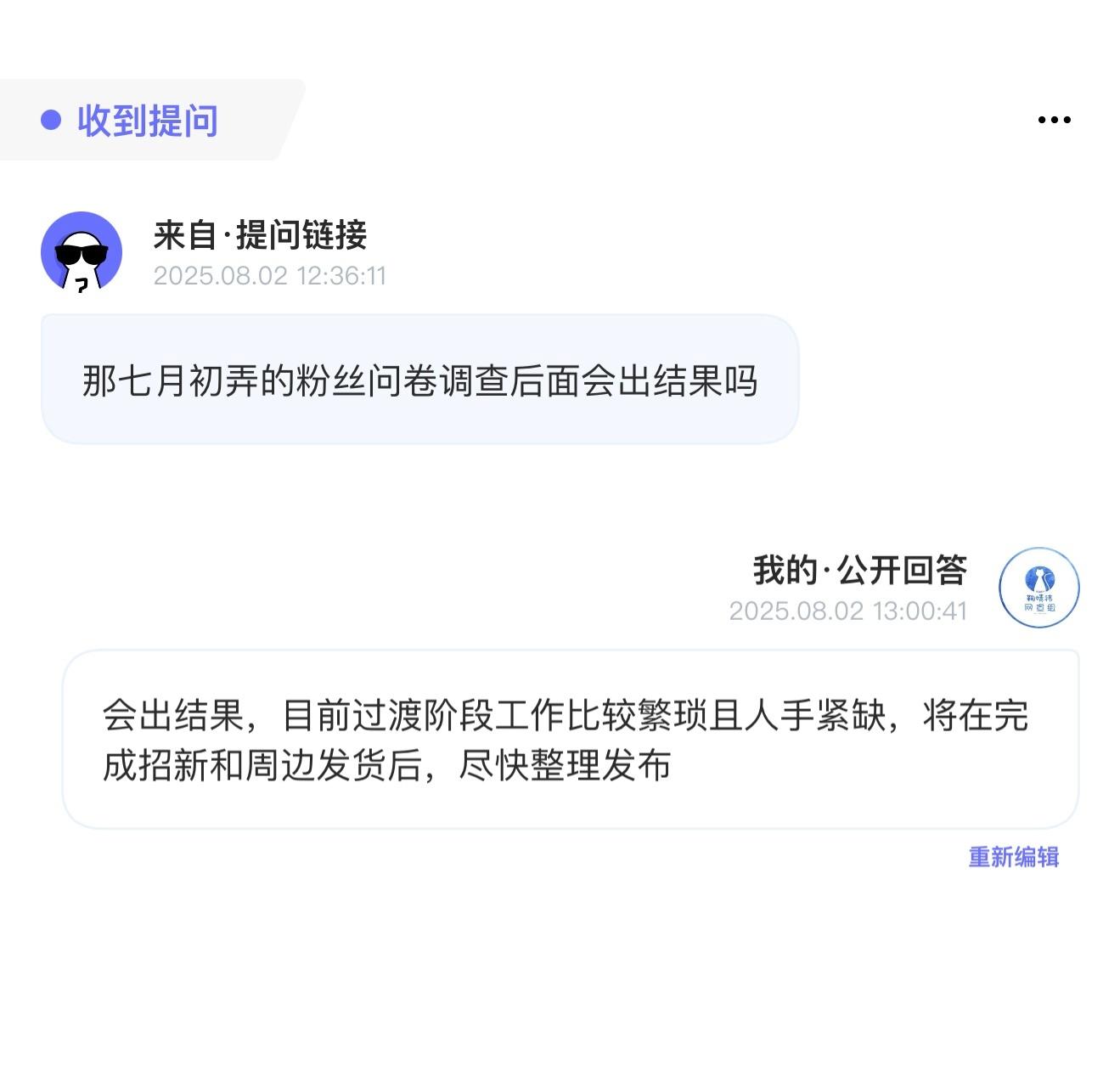1120x1070 pixels.
Task: Tap 重新编辑 to edit the answer
Action: 1013,857
